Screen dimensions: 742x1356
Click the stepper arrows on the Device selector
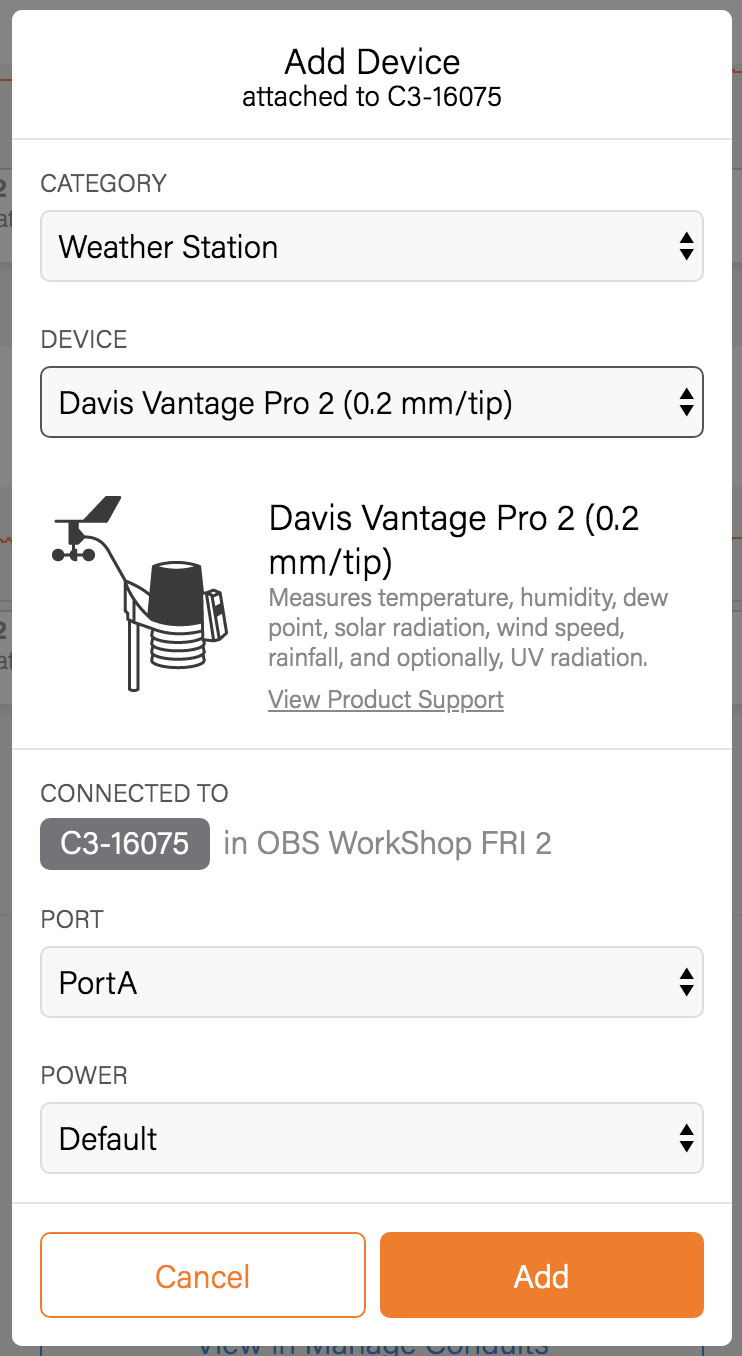tap(687, 402)
